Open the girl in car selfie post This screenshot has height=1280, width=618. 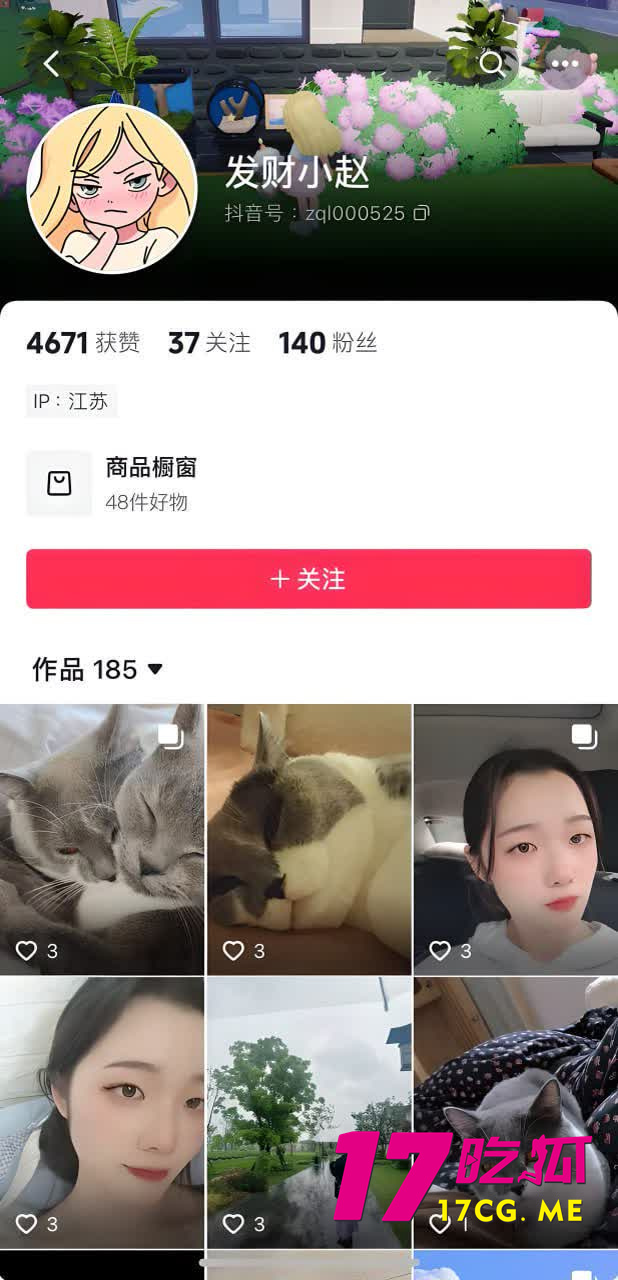[515, 838]
